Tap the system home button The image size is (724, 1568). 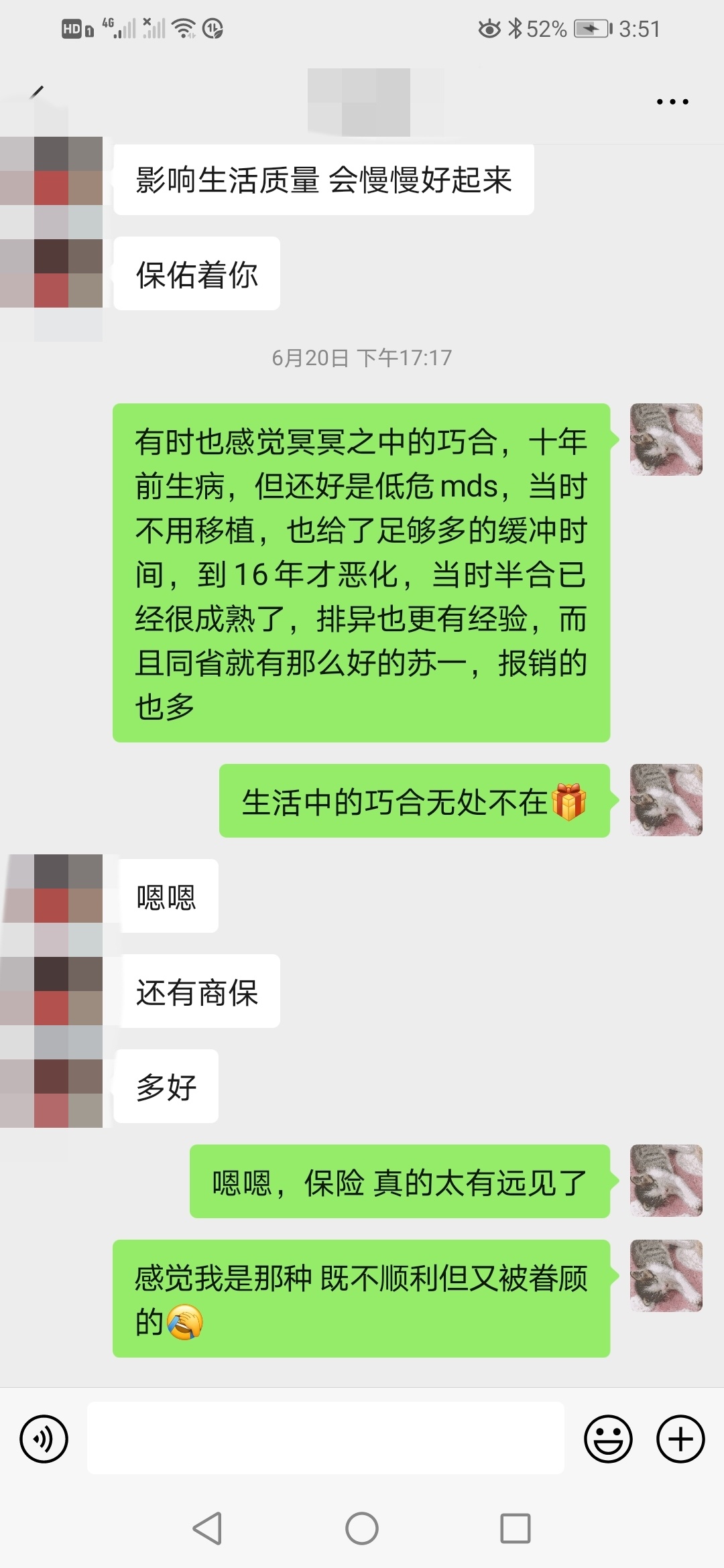point(362,1528)
